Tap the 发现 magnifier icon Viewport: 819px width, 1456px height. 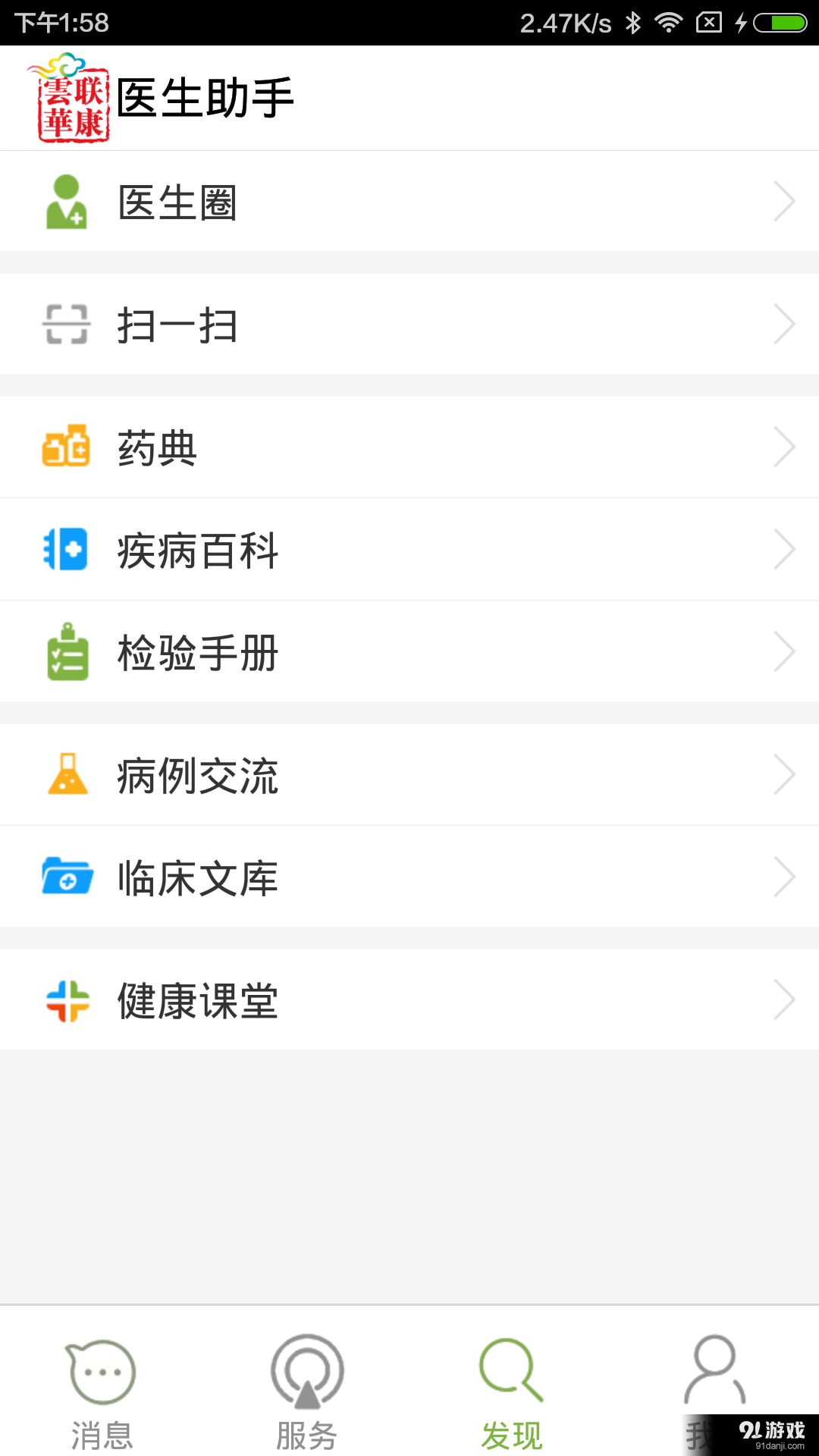(512, 1370)
